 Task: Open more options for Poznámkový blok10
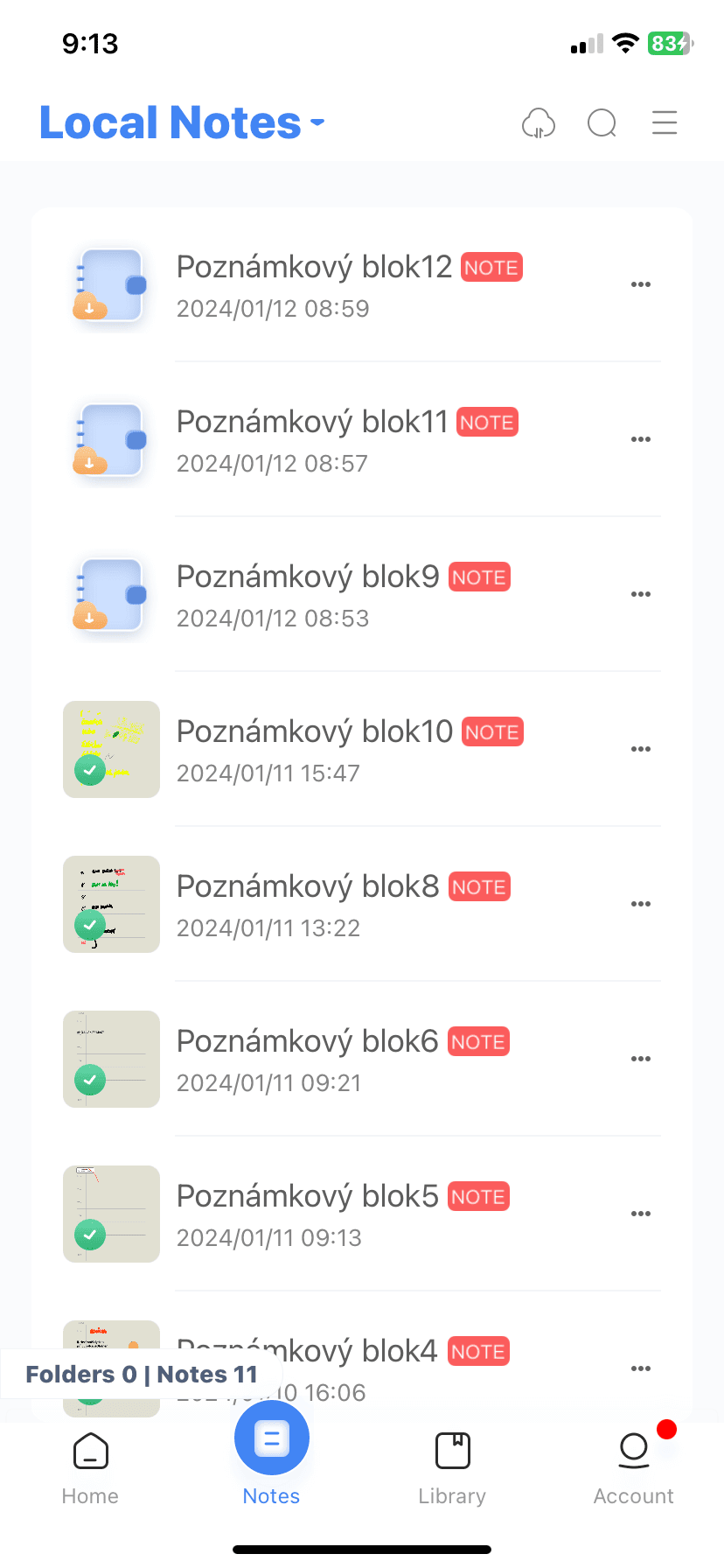(x=641, y=749)
